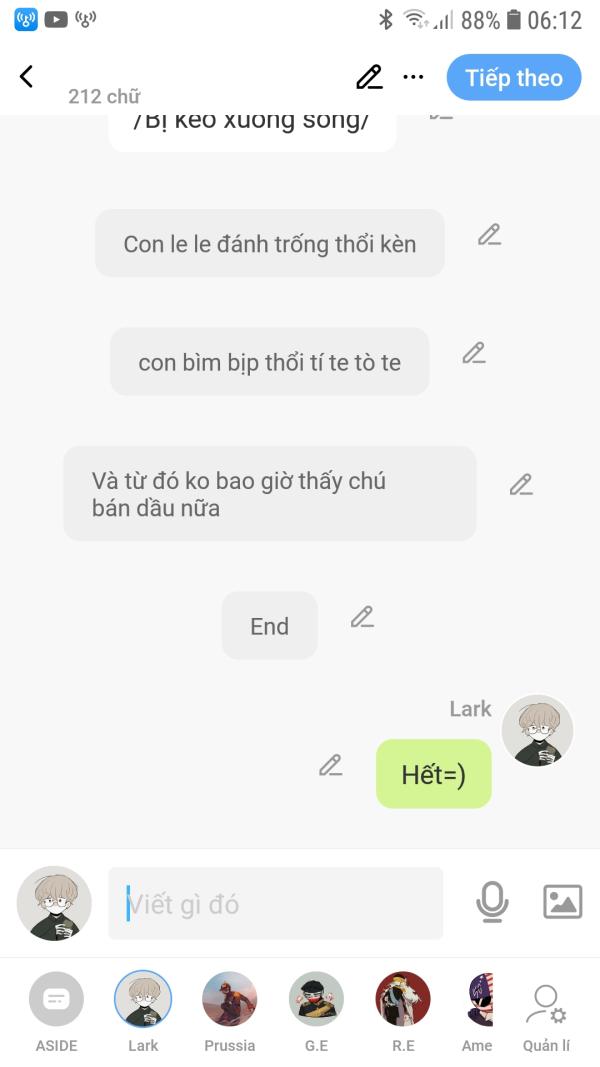Tap the pencil edit icon in top bar
The height and width of the screenshot is (1067, 600).
[x=369, y=77]
